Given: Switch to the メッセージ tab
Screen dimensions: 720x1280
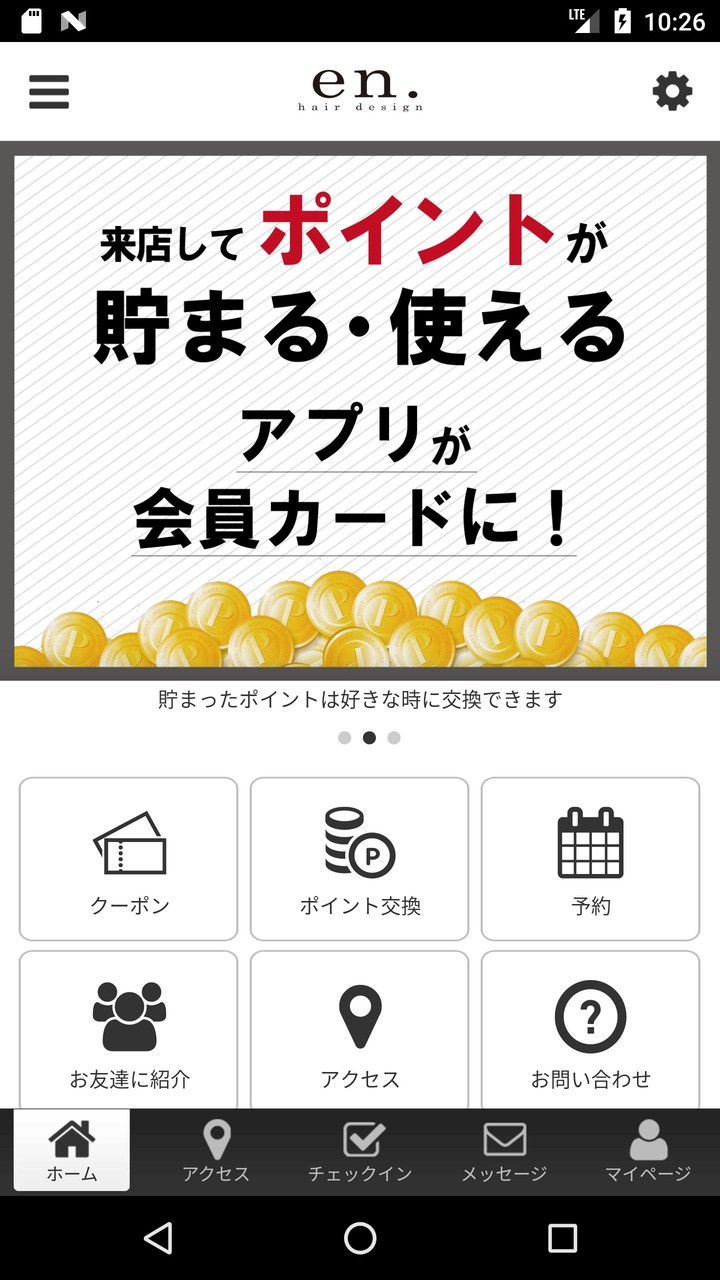Looking at the screenshot, I should point(504,1151).
